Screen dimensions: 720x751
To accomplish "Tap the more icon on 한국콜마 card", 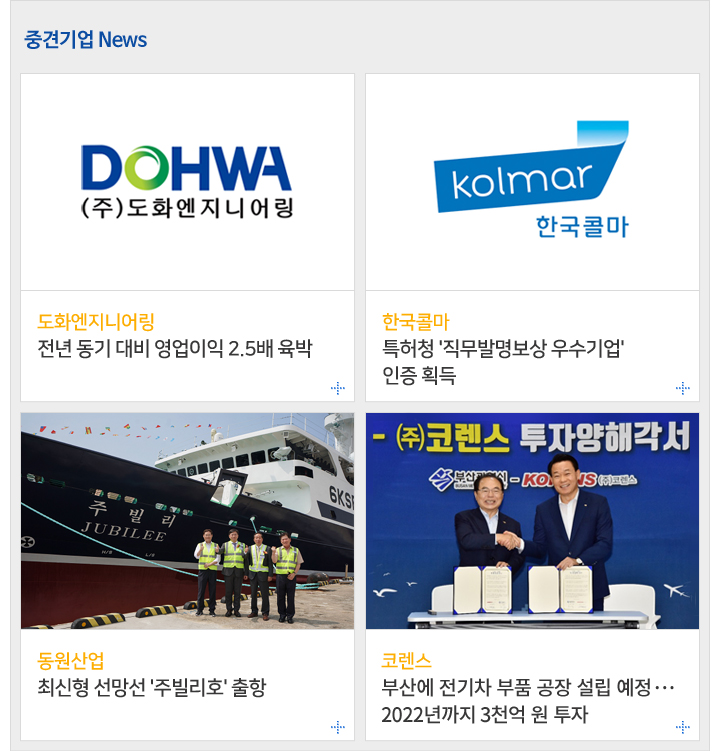I will pyautogui.click(x=683, y=388).
